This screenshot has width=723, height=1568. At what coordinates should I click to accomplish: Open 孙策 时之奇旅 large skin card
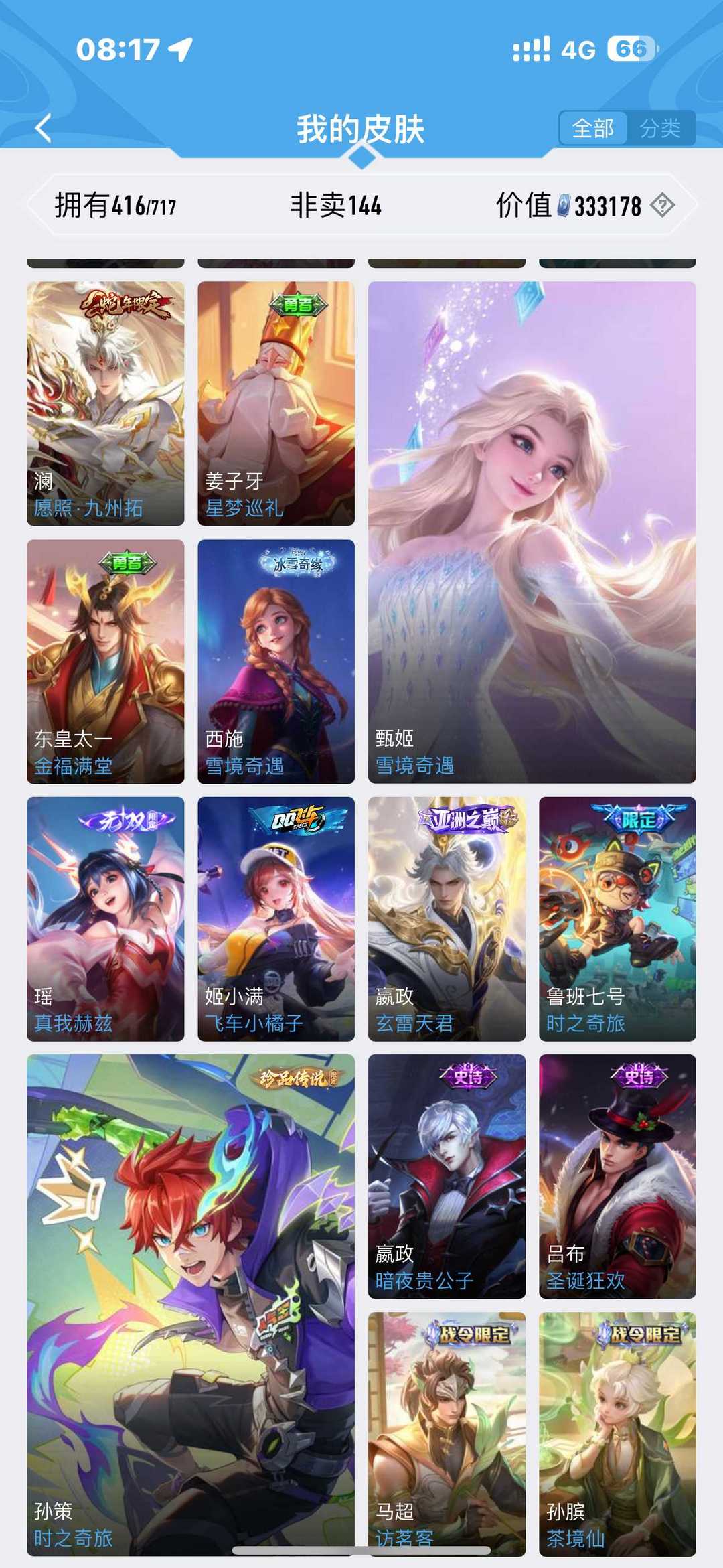[191, 1305]
